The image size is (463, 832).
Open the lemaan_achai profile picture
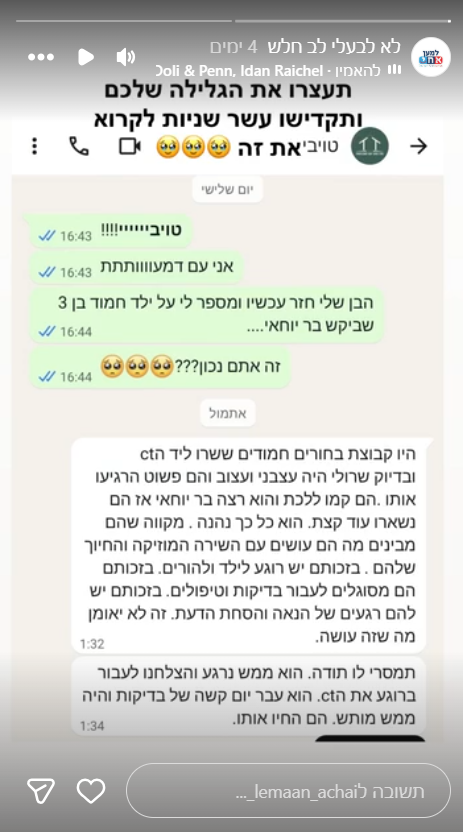(x=431, y=57)
